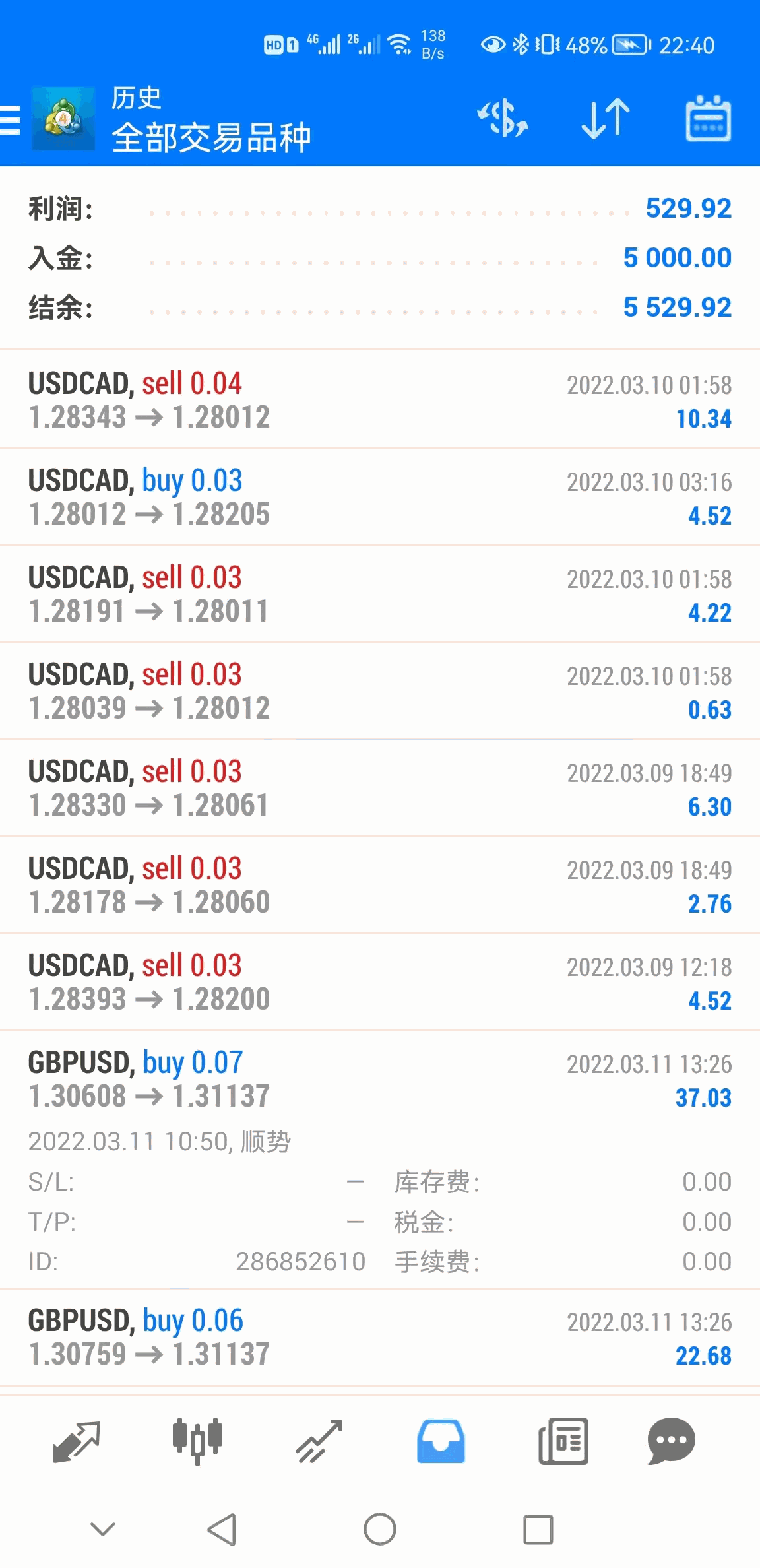This screenshot has width=760, height=1568.
Task: Switch to the Quotes tab
Action: click(x=76, y=1441)
